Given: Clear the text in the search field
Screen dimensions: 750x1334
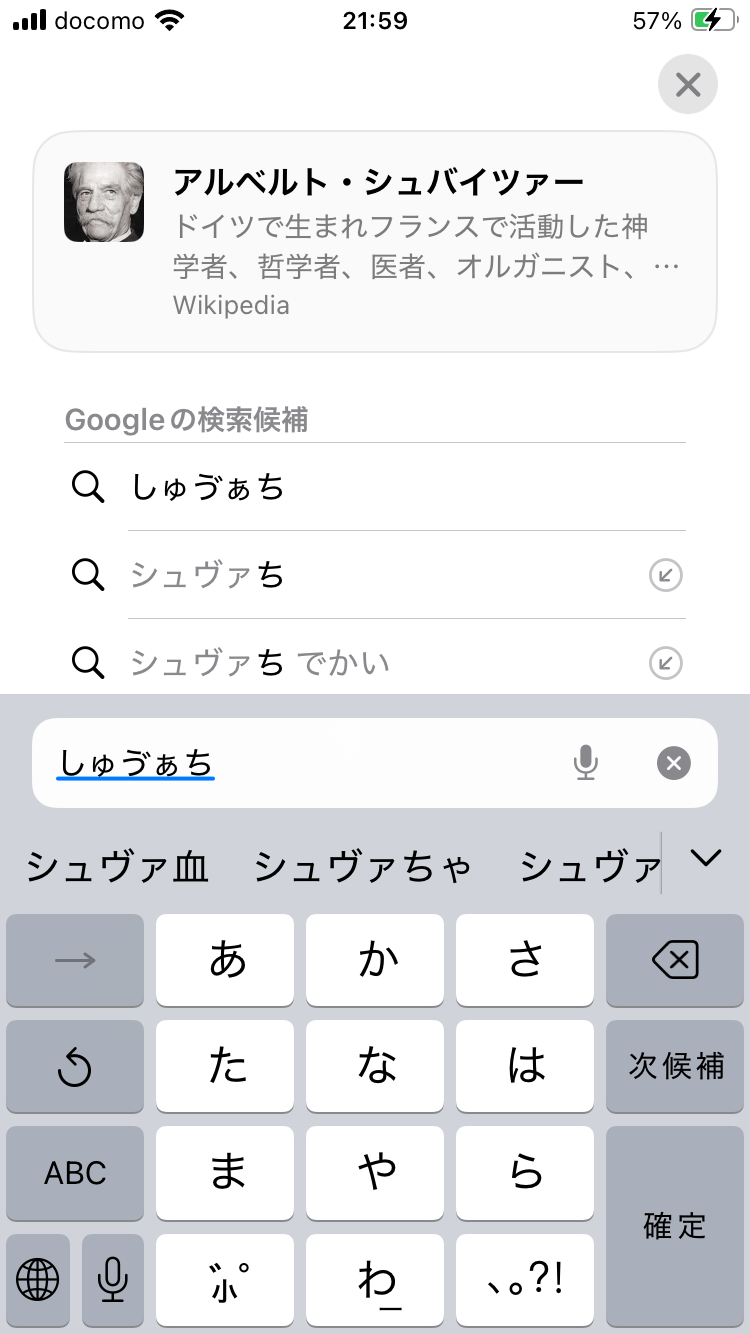Looking at the screenshot, I should [673, 764].
